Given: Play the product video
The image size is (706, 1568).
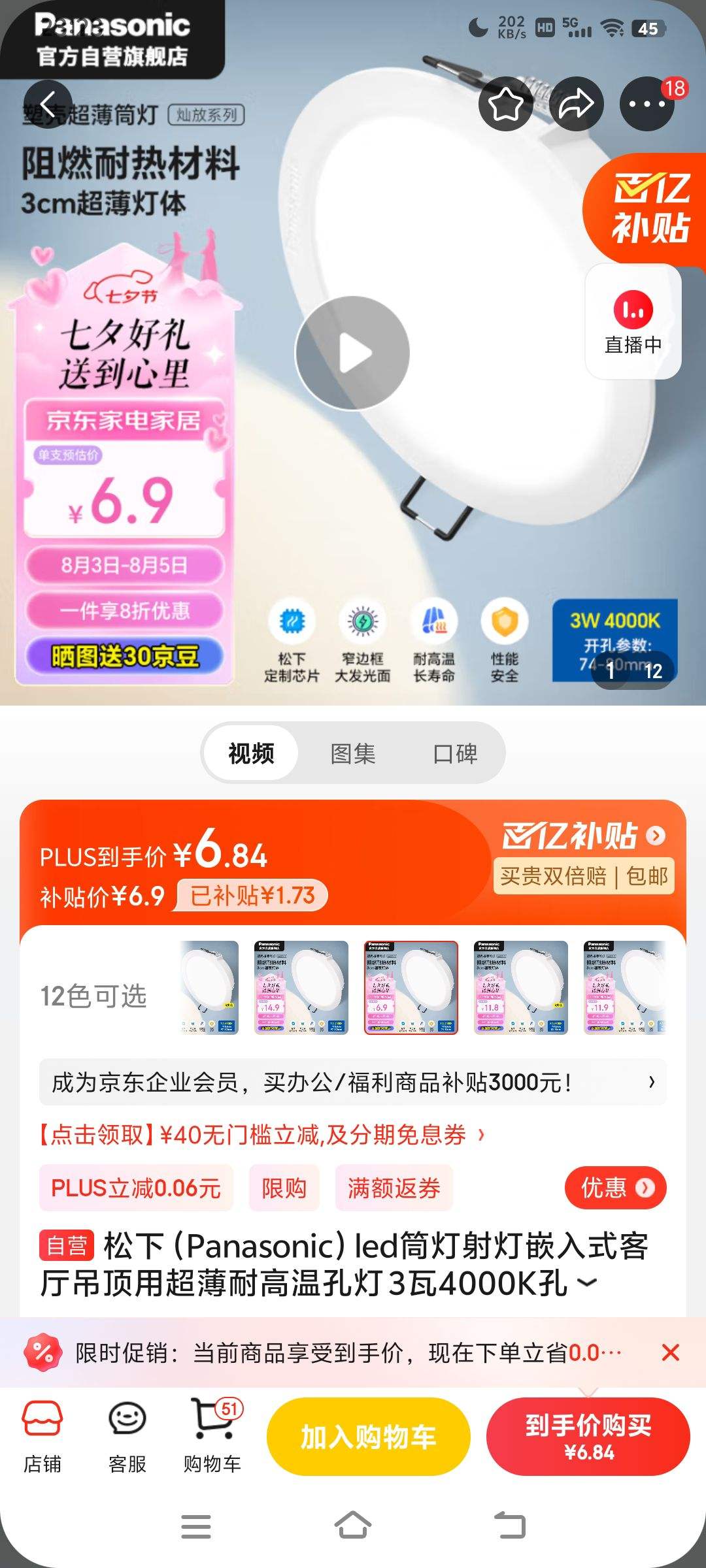Looking at the screenshot, I should click(352, 351).
